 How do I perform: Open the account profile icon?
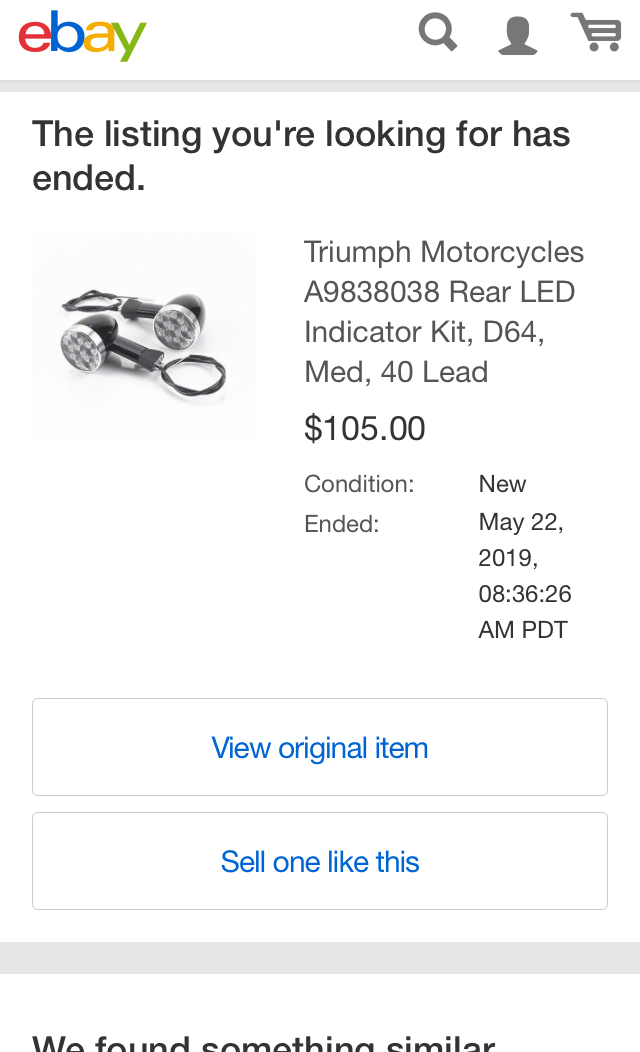(517, 35)
